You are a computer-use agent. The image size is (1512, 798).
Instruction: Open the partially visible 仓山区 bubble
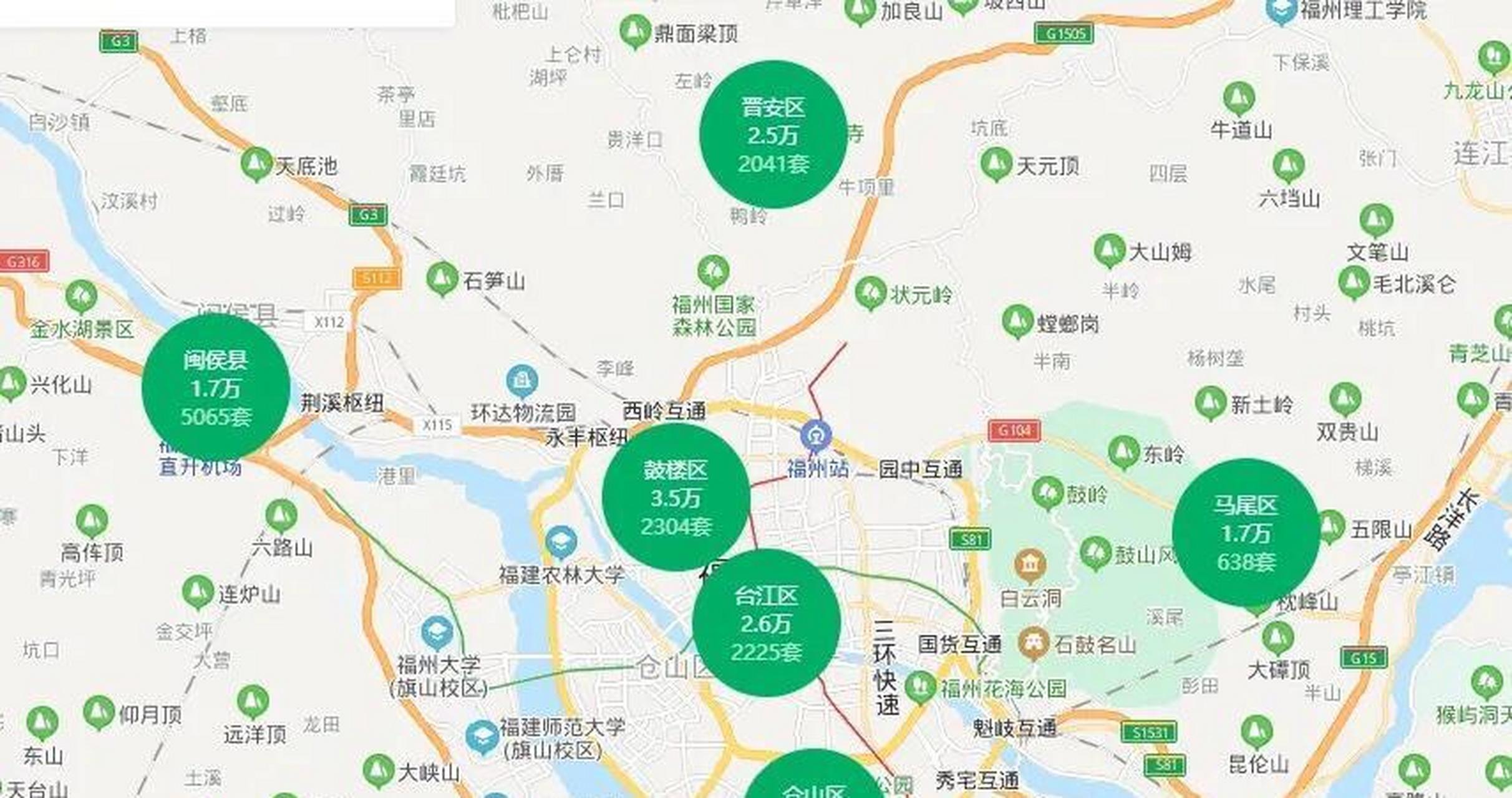click(x=814, y=779)
